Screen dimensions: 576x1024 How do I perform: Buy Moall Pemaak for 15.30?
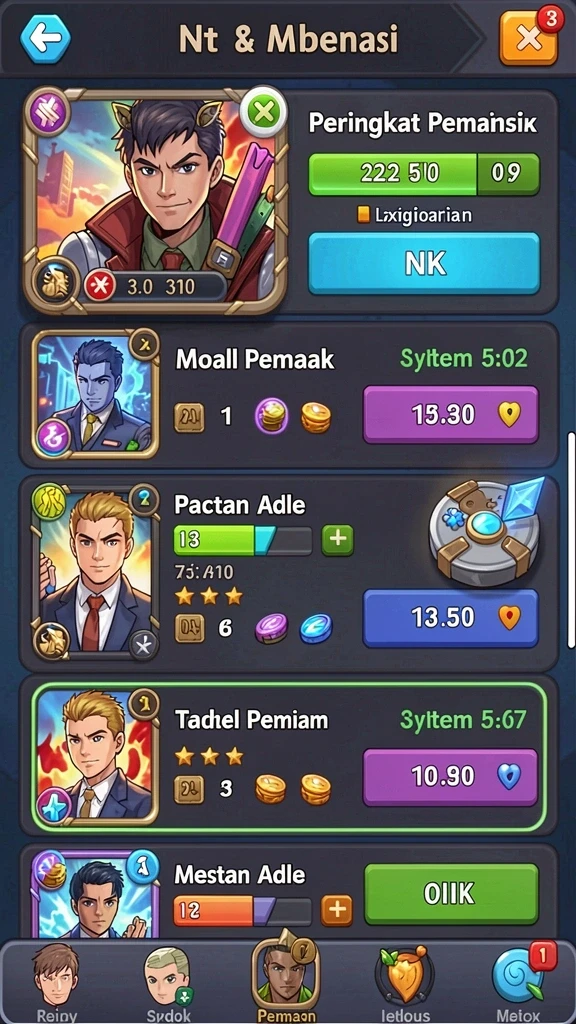(x=451, y=415)
